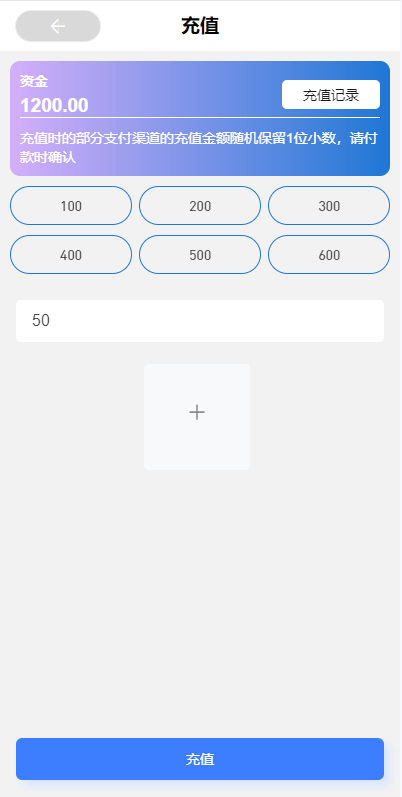Pick the 300 recharge amount

[x=329, y=206]
